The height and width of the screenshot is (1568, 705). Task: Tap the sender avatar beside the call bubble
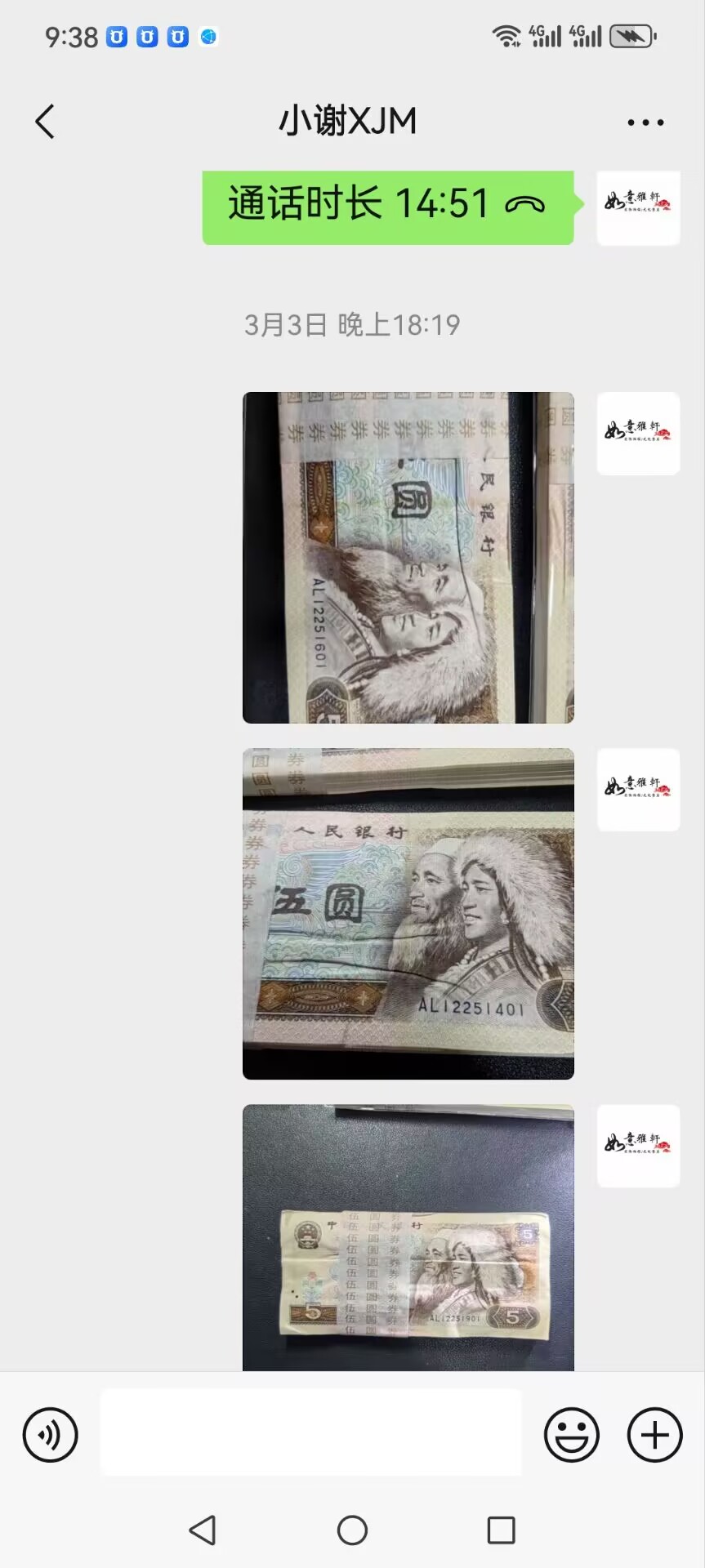[638, 207]
